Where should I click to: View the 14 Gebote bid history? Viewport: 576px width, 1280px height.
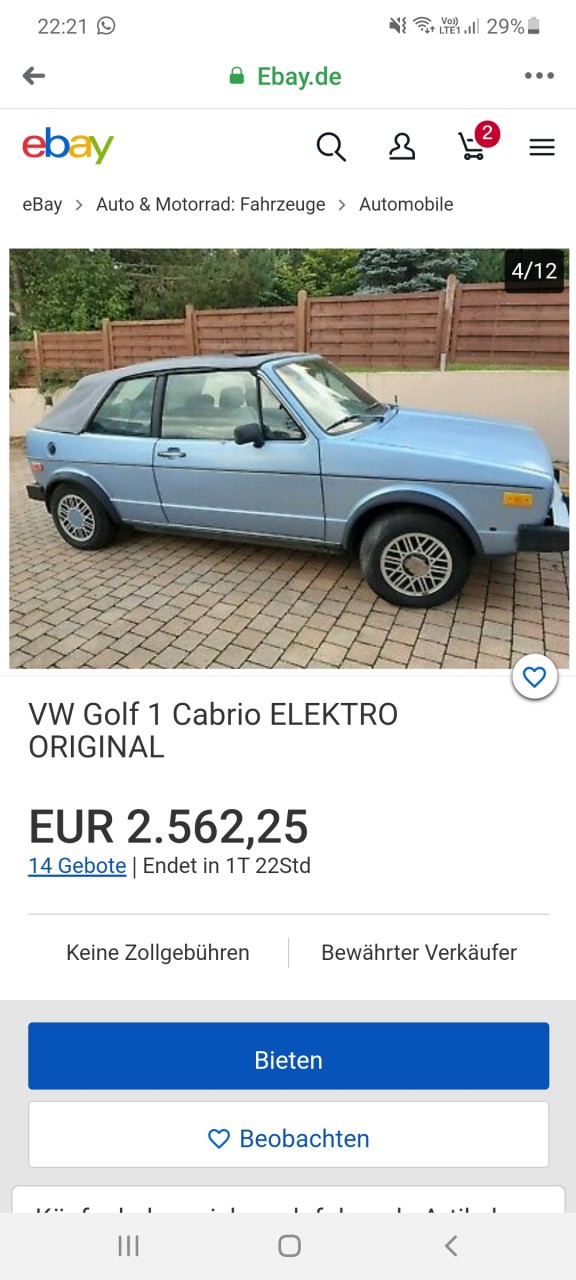[x=77, y=866]
